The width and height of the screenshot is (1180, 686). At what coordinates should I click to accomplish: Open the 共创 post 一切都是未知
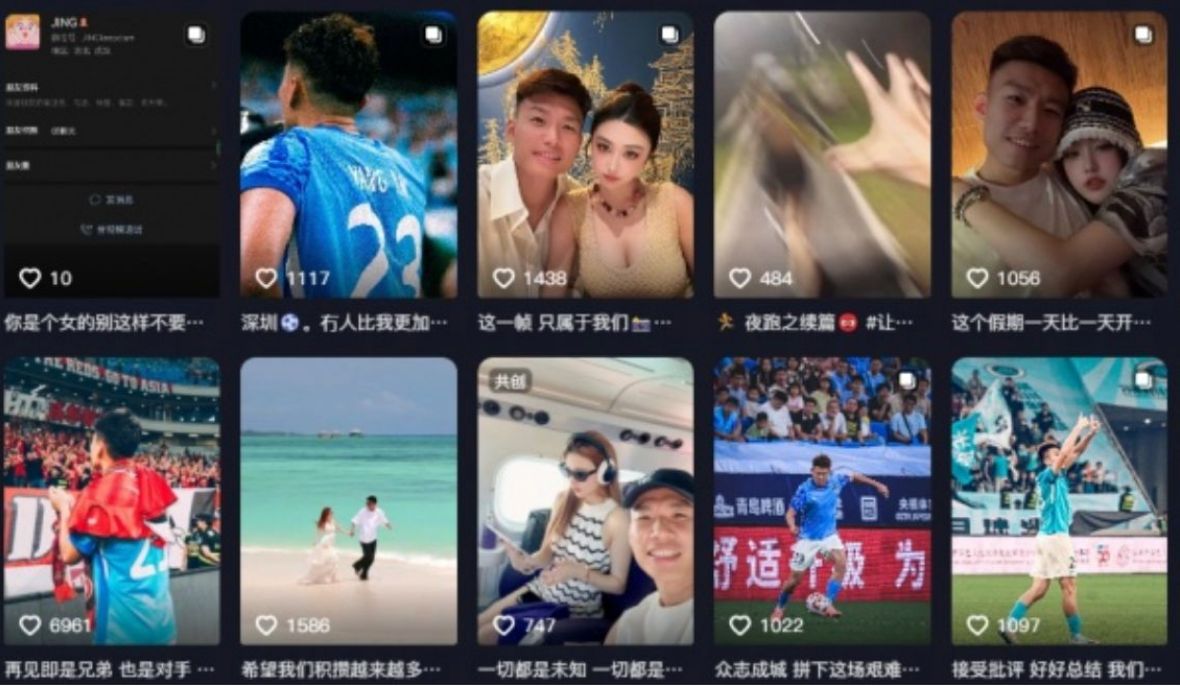click(x=585, y=500)
